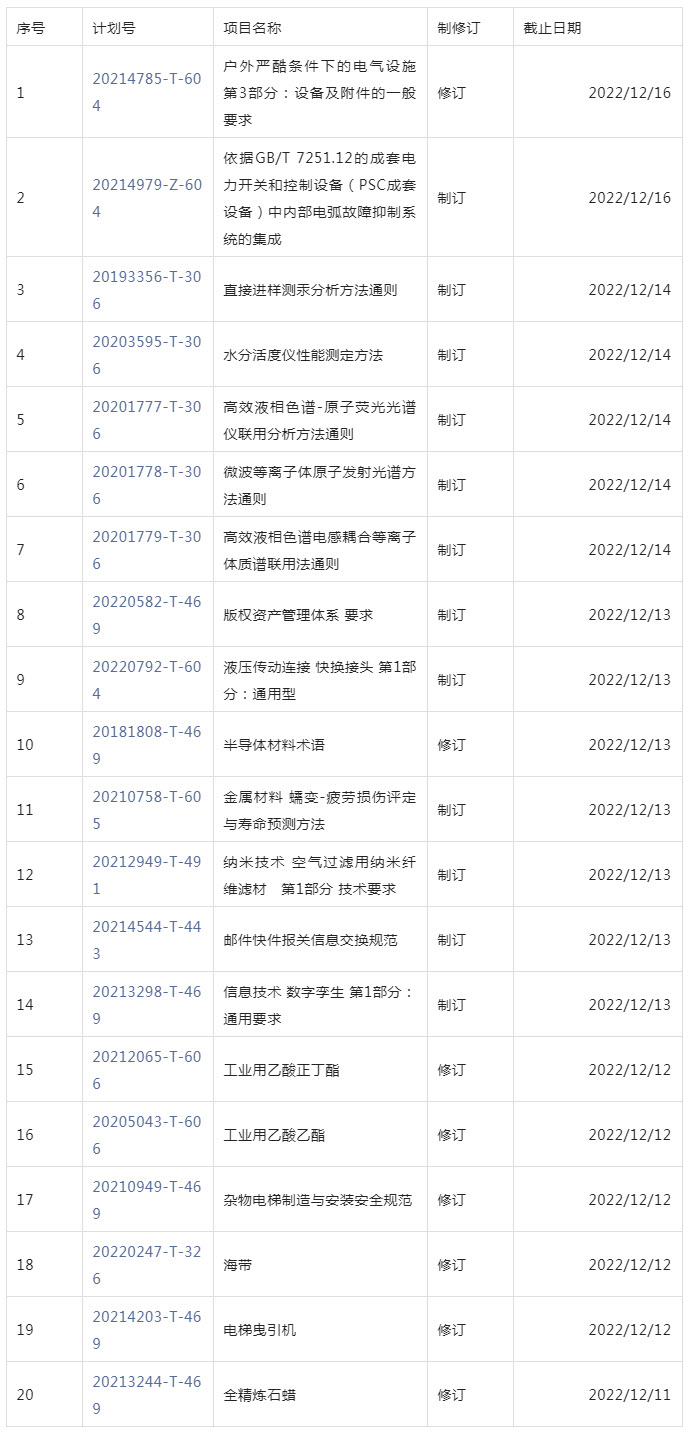Image resolution: width=689 pixels, height=1437 pixels.
Task: Open plan 20220582-T-469 for copyright asset standard
Action: (x=146, y=602)
